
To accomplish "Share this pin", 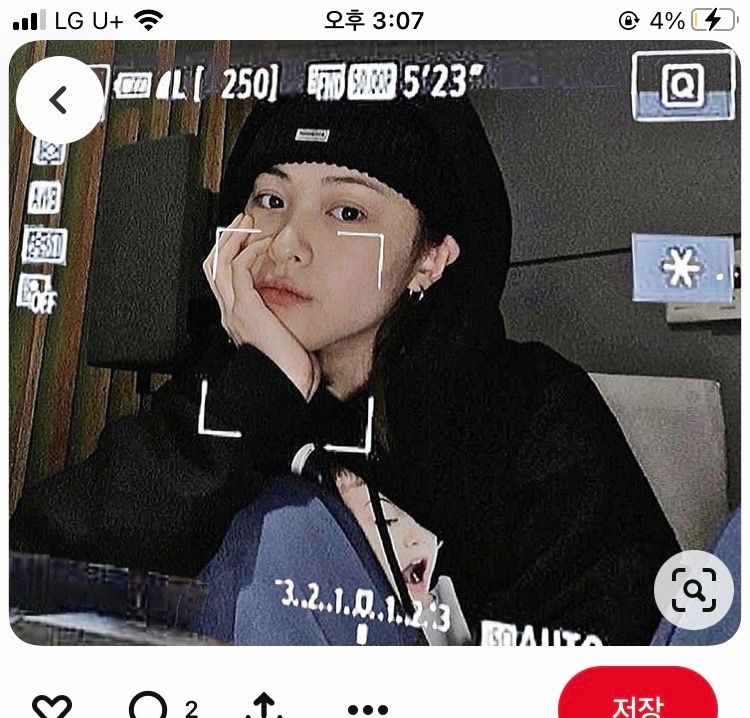I will [263, 706].
